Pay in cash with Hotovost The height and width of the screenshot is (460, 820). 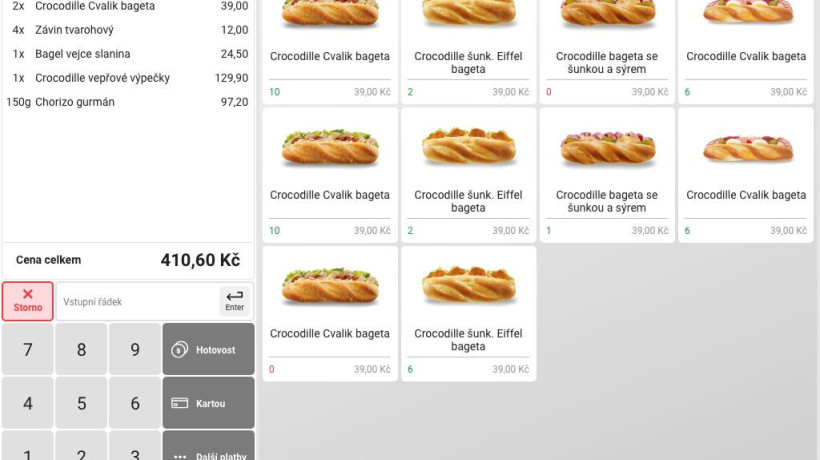pos(208,349)
